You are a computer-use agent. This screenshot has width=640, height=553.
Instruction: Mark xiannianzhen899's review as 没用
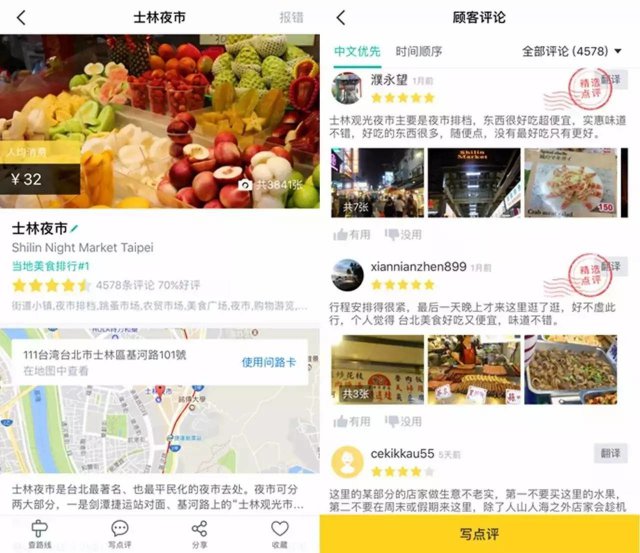pos(402,421)
